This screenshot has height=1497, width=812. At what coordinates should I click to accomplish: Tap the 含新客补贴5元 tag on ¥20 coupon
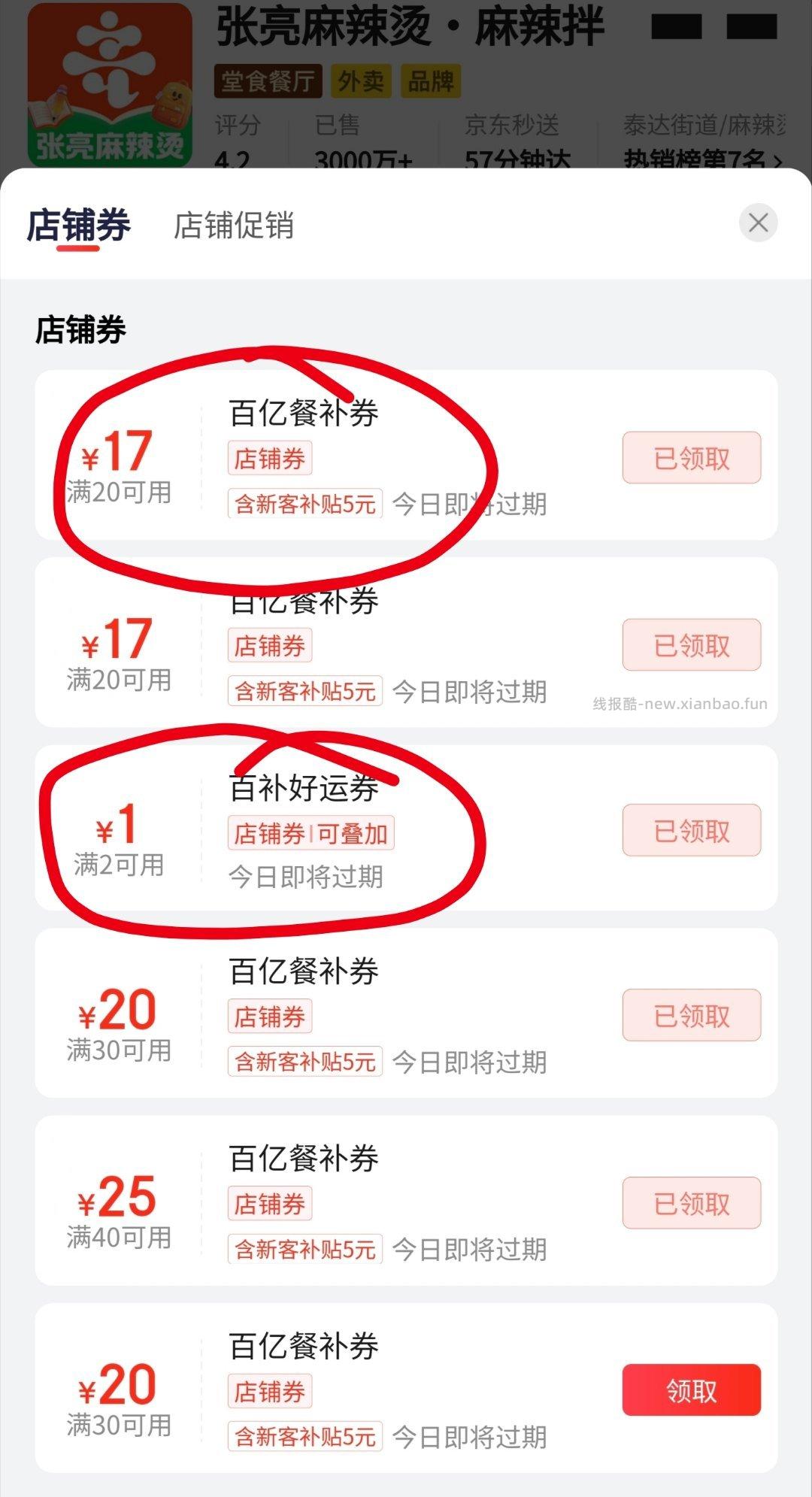pos(304,1062)
